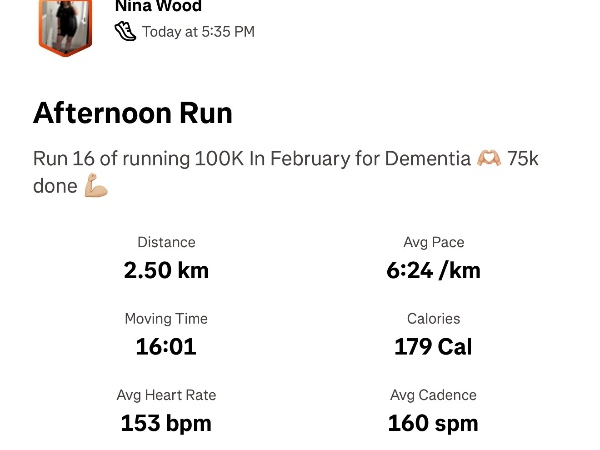The width and height of the screenshot is (600, 450).
Task: View athlete profile via the Nina Wood name
Action: 158,6
